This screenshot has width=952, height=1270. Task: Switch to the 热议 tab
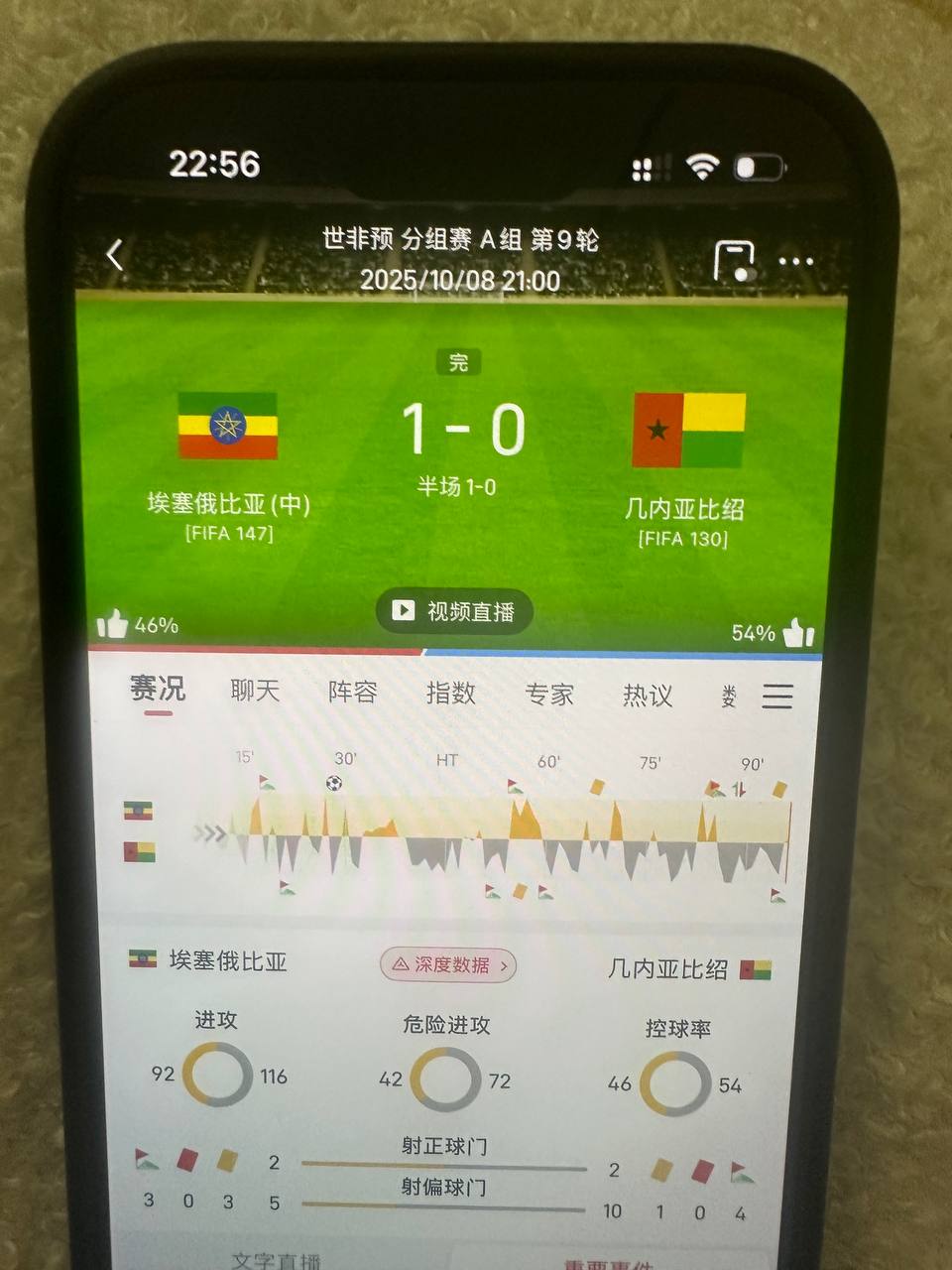(647, 696)
